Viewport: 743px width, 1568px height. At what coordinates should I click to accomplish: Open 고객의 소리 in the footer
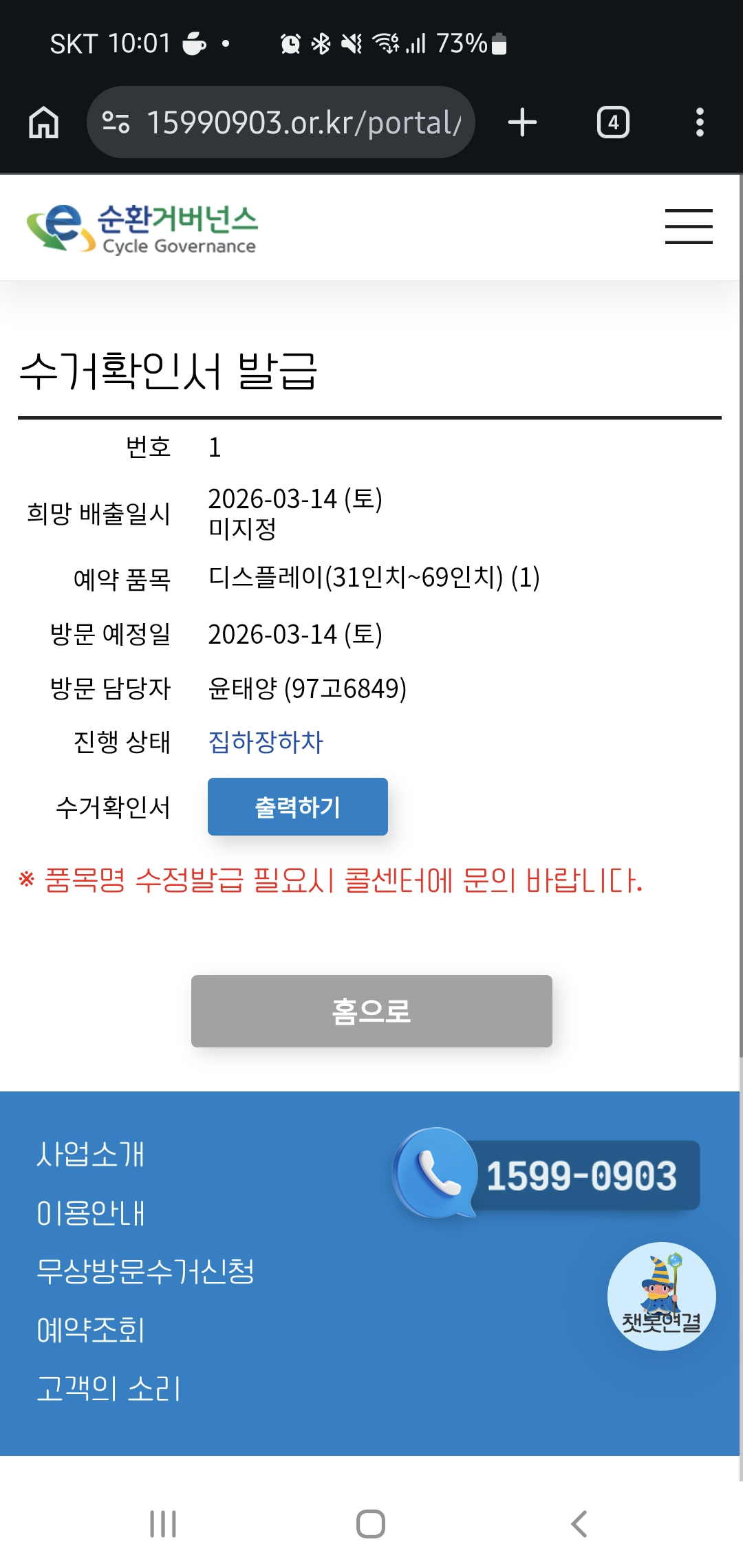[108, 1389]
